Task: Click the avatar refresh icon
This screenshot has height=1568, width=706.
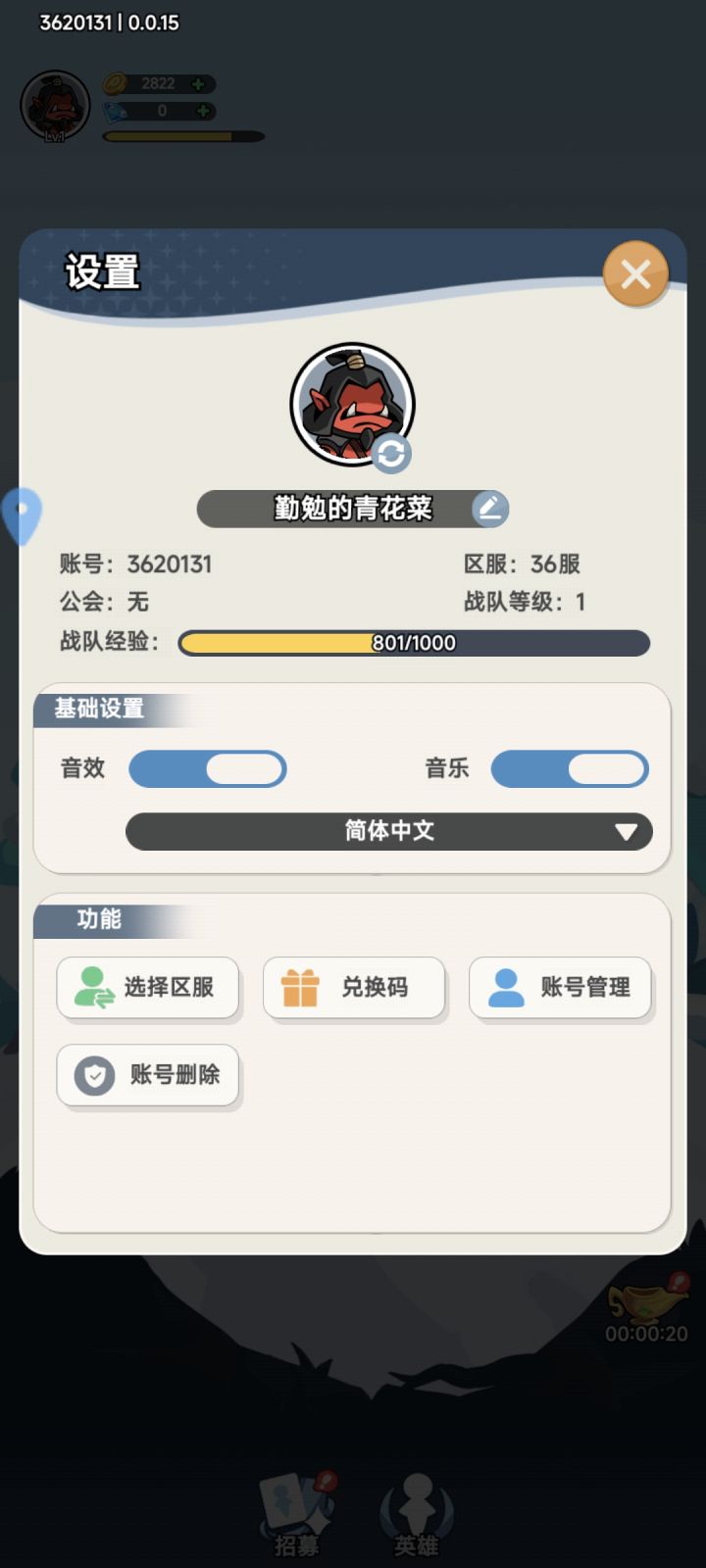Action: [x=391, y=454]
